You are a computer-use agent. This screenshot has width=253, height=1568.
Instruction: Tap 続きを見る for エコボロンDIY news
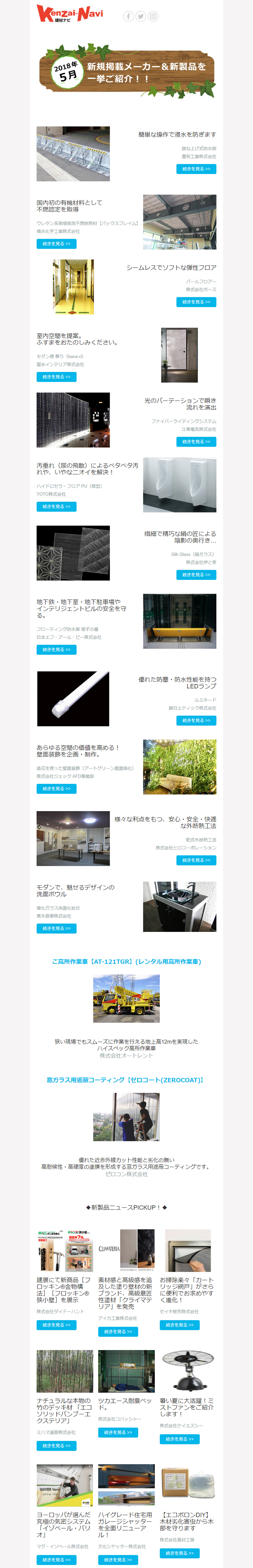click(180, 1554)
